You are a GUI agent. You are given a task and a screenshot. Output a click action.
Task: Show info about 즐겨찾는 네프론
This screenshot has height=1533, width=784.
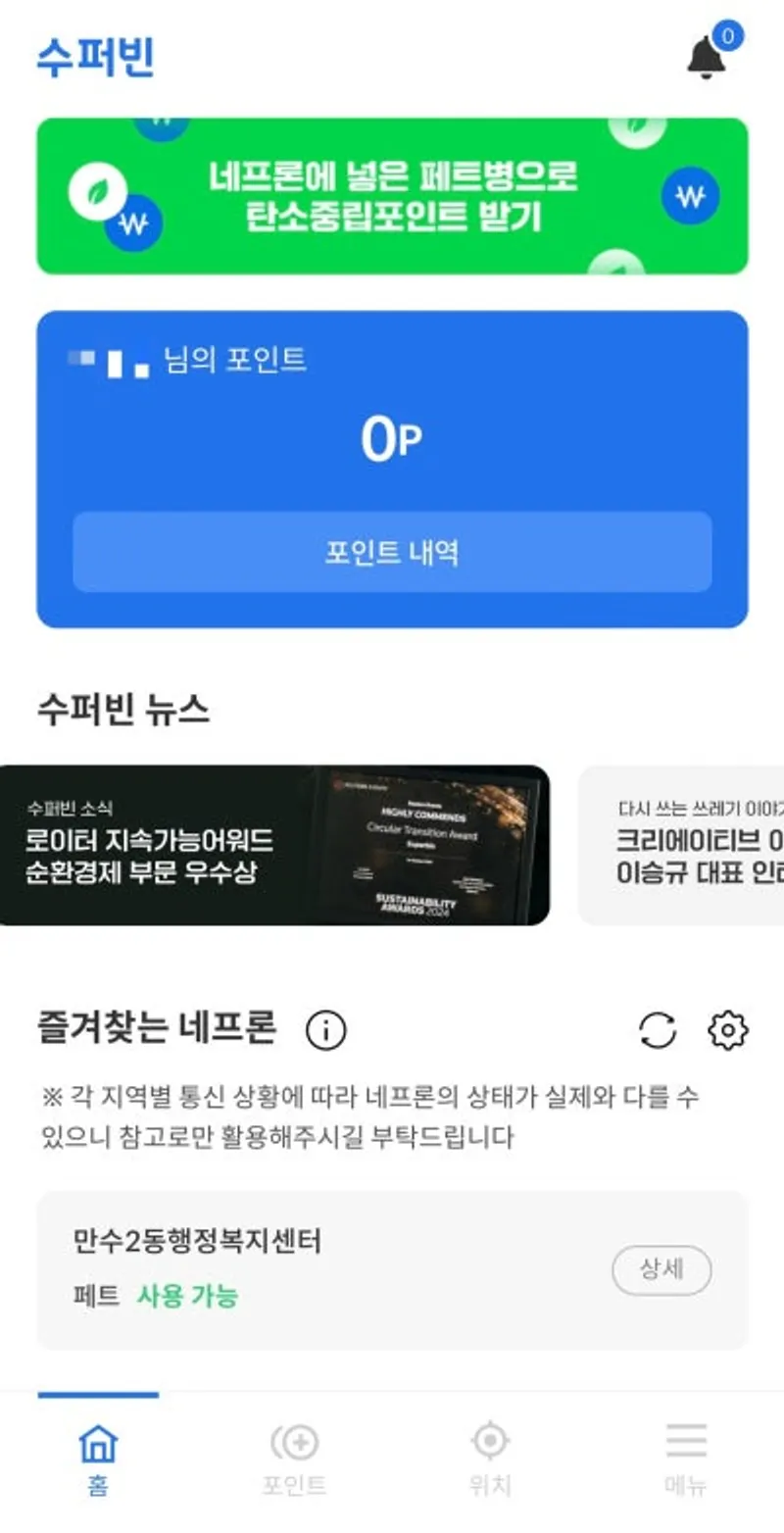tap(325, 1030)
